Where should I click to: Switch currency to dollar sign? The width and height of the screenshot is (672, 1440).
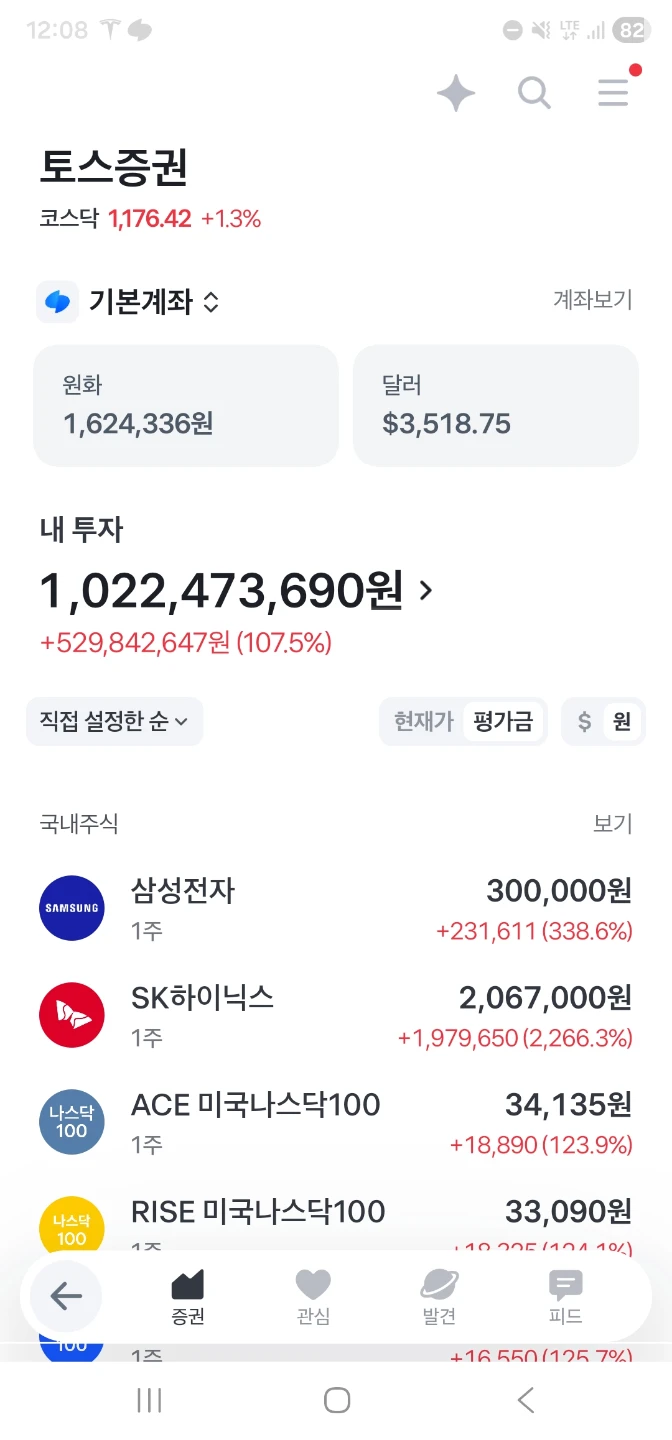pos(585,721)
